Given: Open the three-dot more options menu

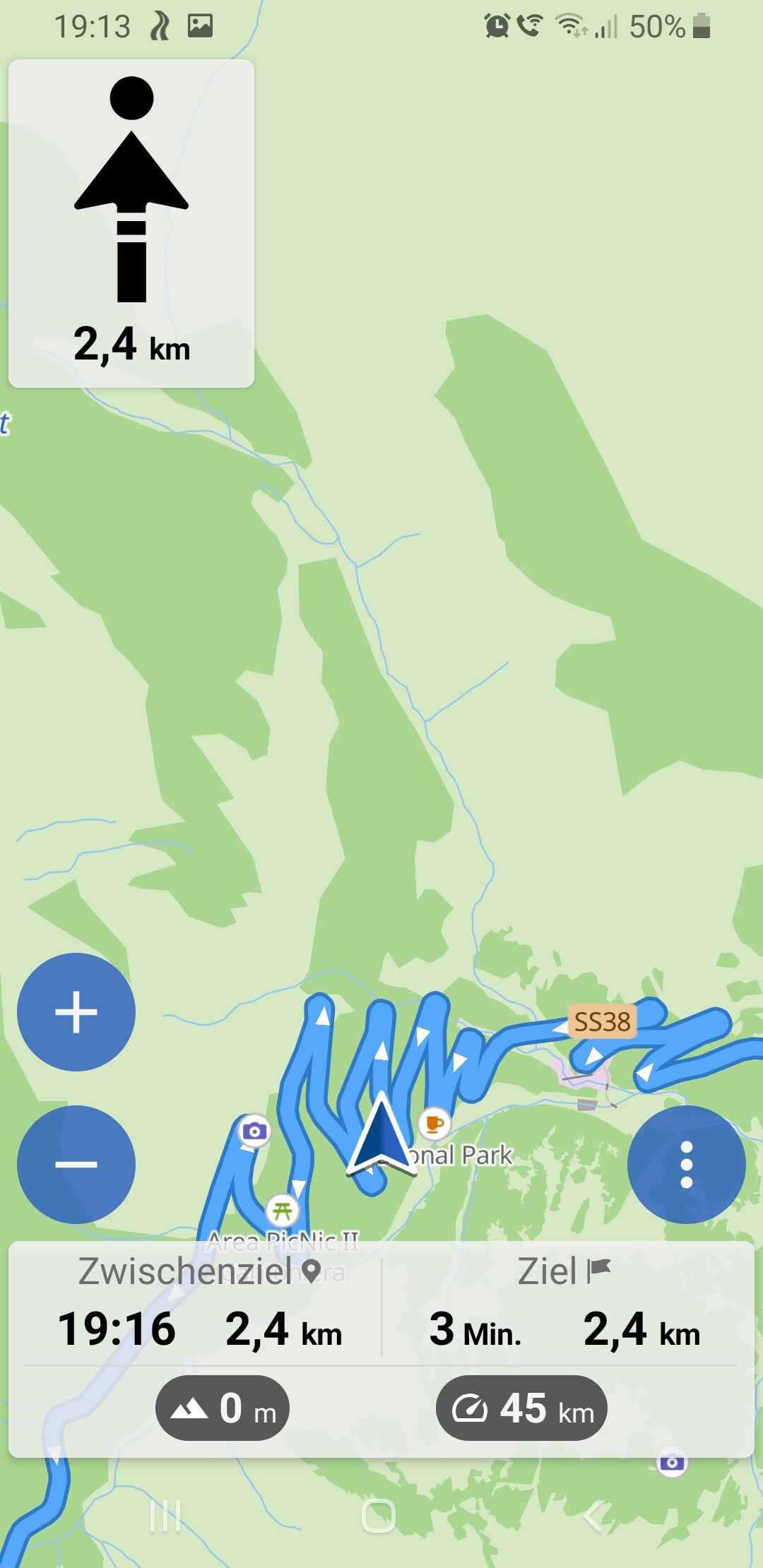Looking at the screenshot, I should (686, 1164).
